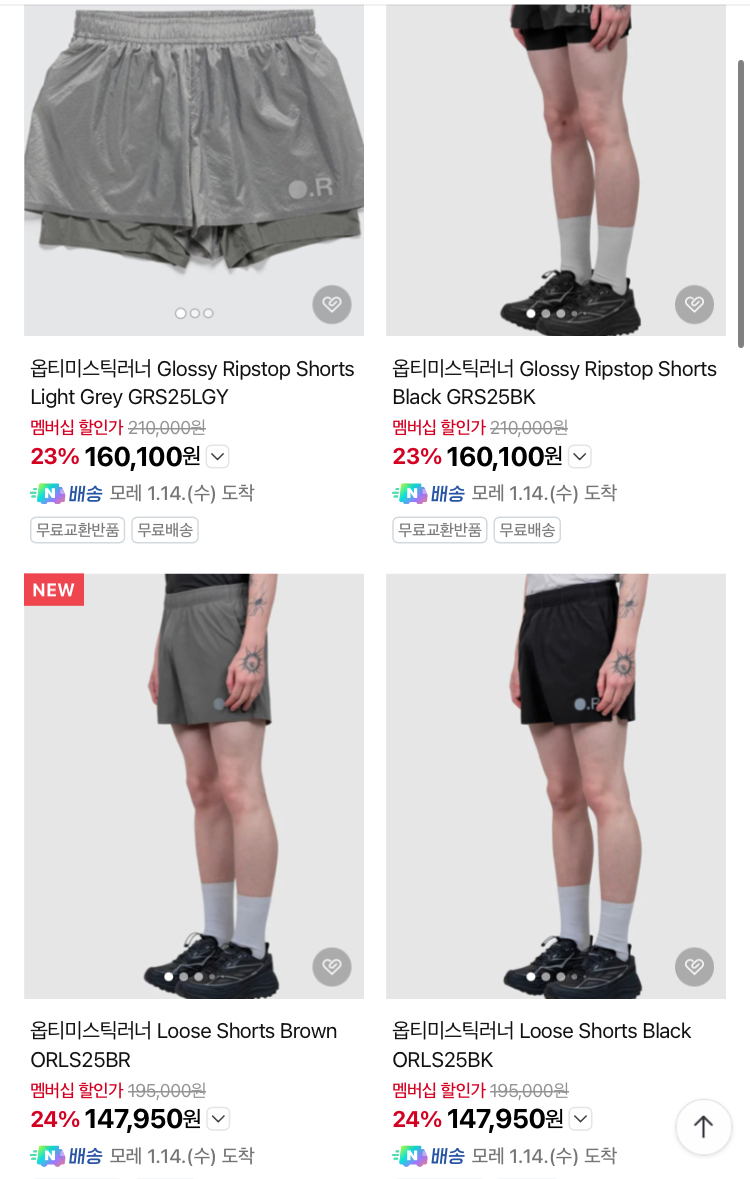750x1179 pixels.
Task: Add Loose Shorts Brown to wishlist
Action: click(x=332, y=967)
